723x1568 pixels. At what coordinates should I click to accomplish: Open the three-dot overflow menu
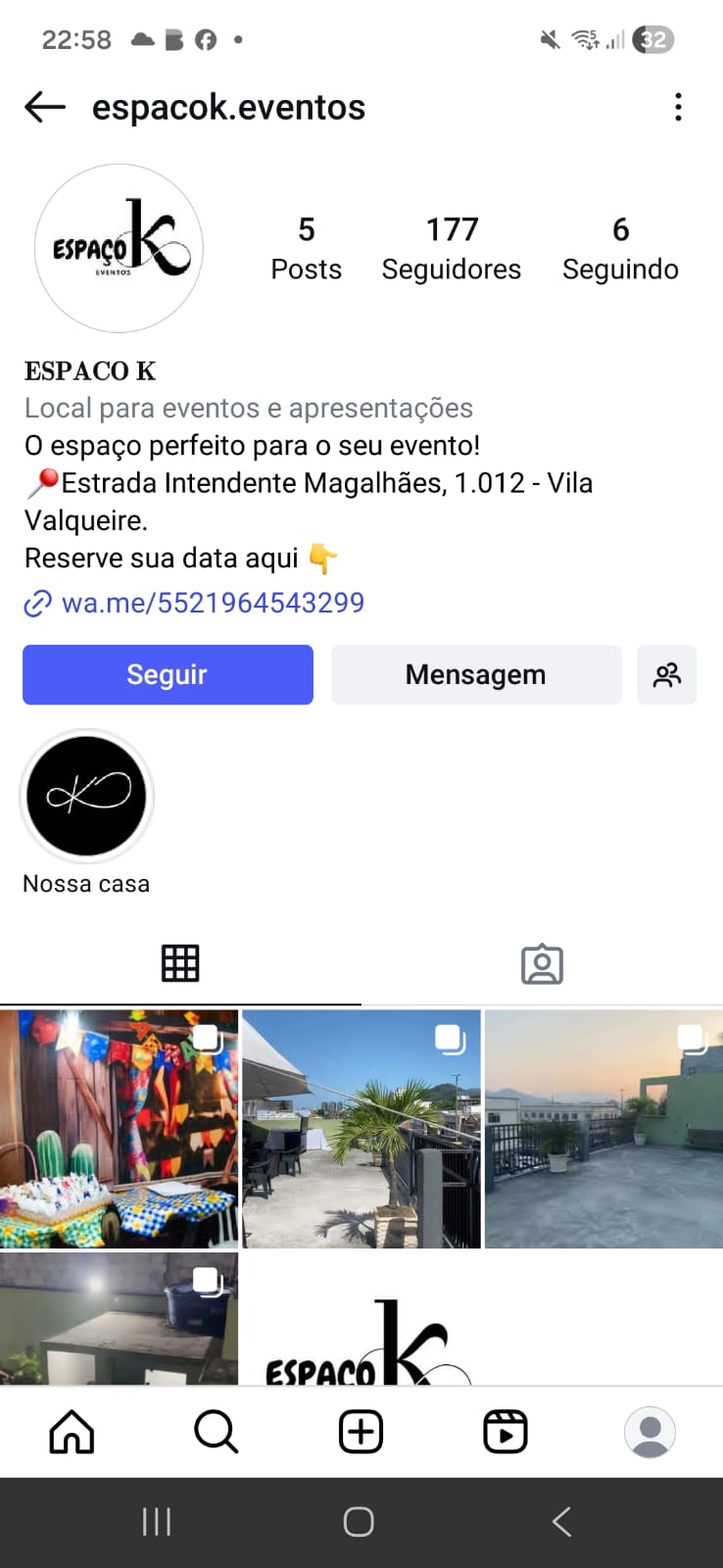[x=678, y=107]
